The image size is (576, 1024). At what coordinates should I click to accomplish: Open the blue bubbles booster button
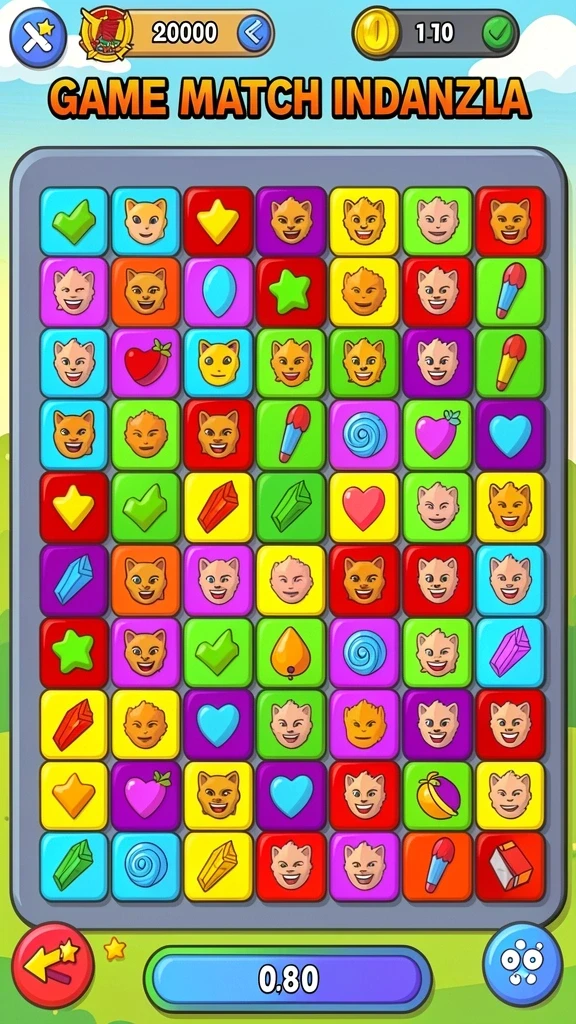[522, 964]
